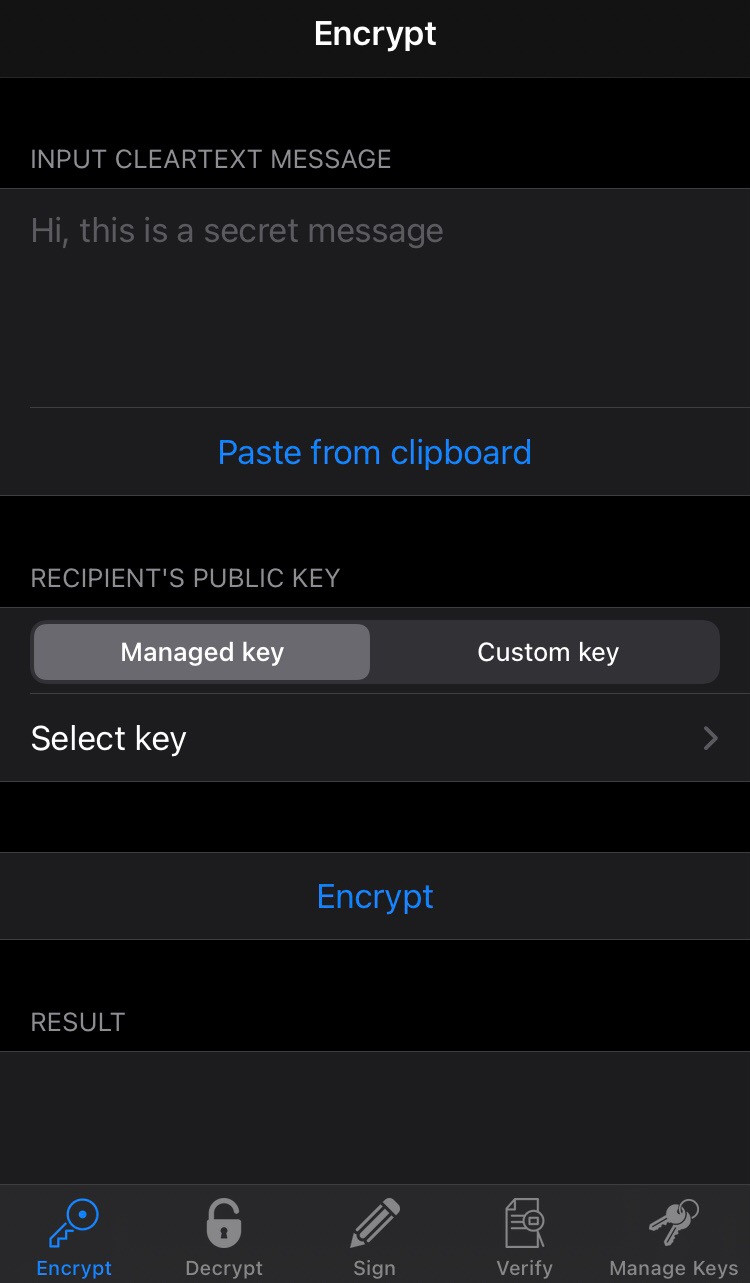Switch to the Decrypt tab
Viewport: 750px width, 1283px height.
point(224,1236)
